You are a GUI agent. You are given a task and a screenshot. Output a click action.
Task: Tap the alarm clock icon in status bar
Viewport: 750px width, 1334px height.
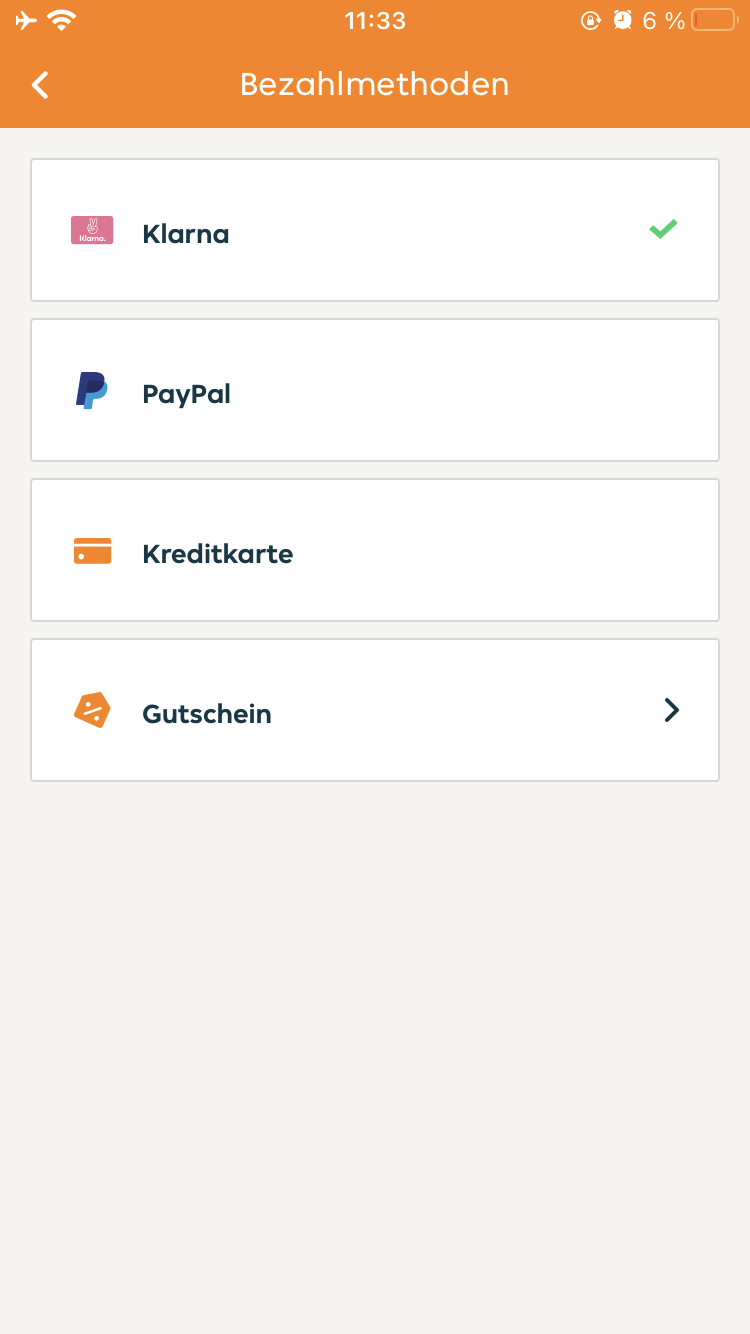point(623,20)
